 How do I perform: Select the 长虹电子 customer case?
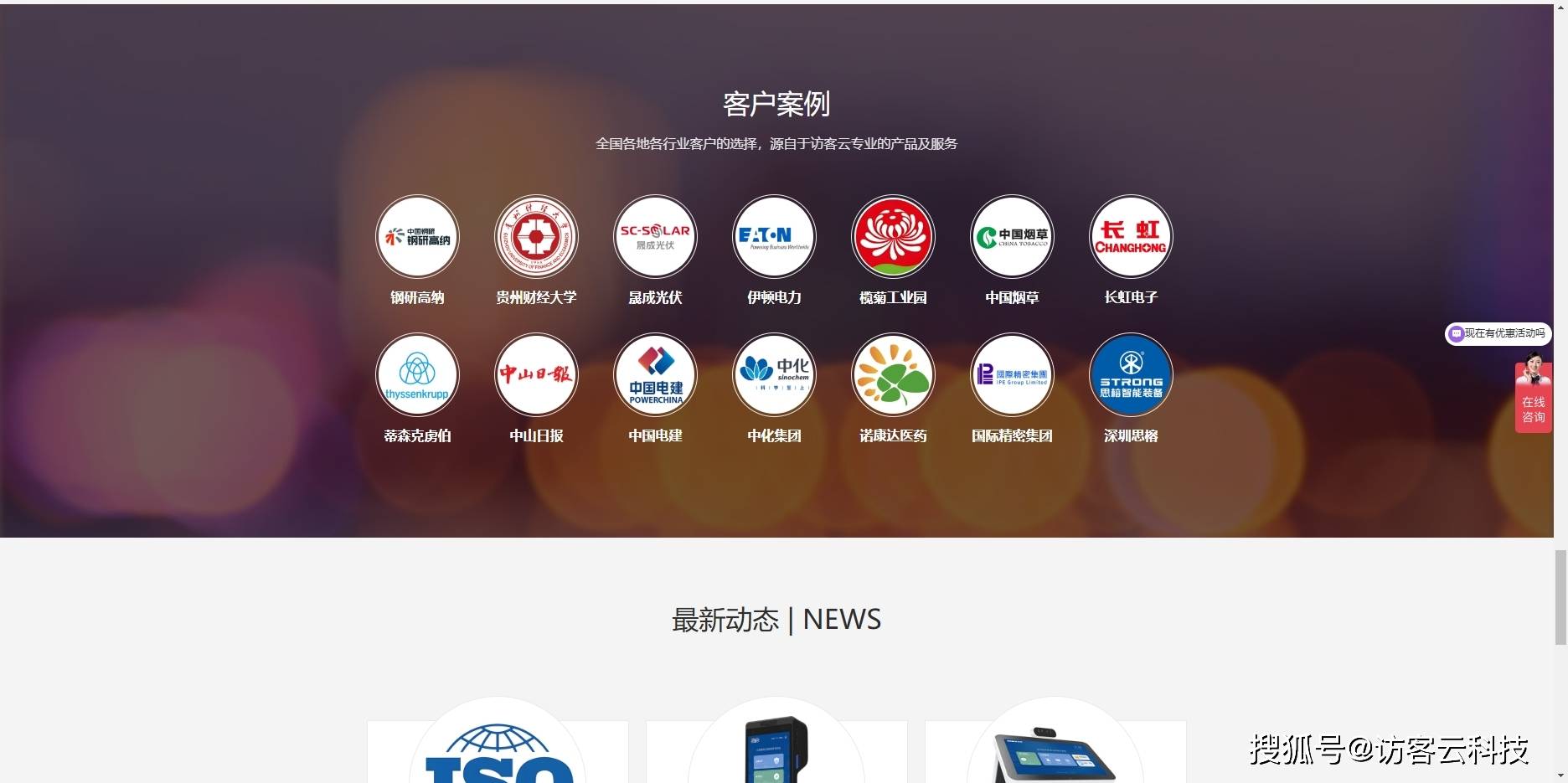(1131, 237)
